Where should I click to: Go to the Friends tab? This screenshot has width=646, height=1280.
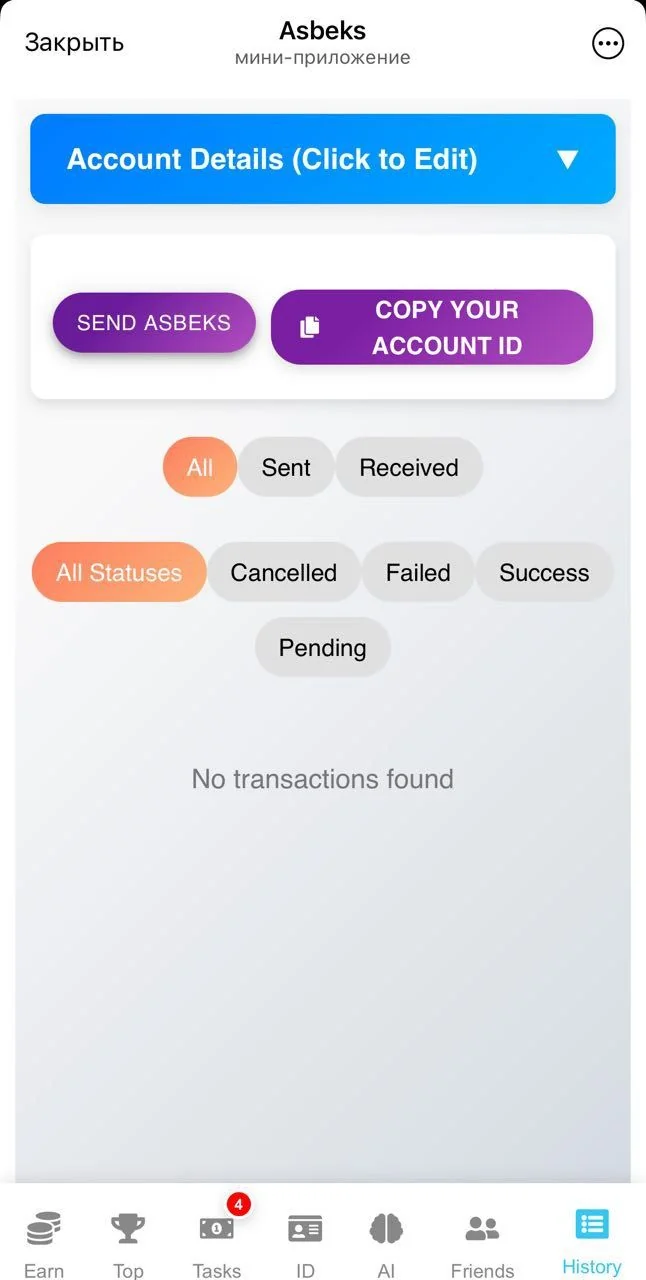point(482,1241)
